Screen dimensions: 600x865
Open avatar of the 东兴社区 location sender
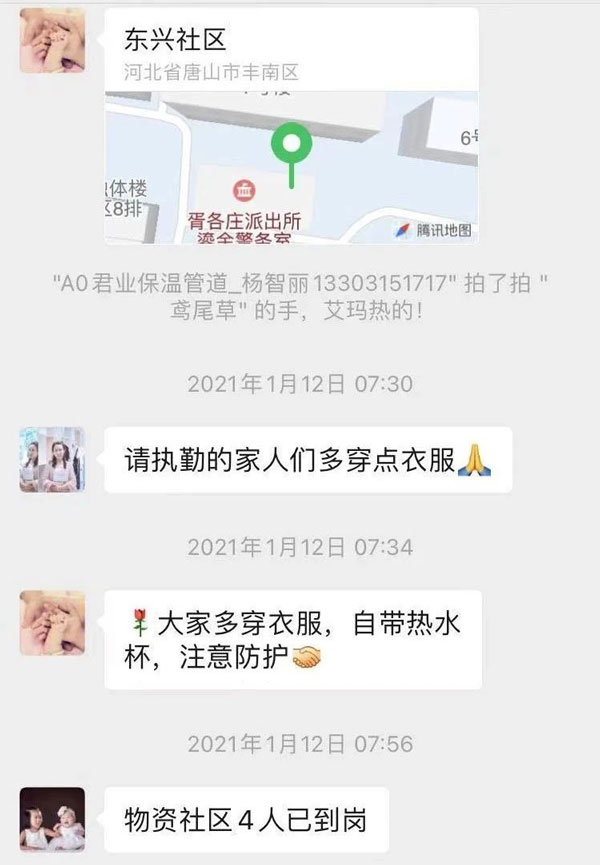click(52, 40)
